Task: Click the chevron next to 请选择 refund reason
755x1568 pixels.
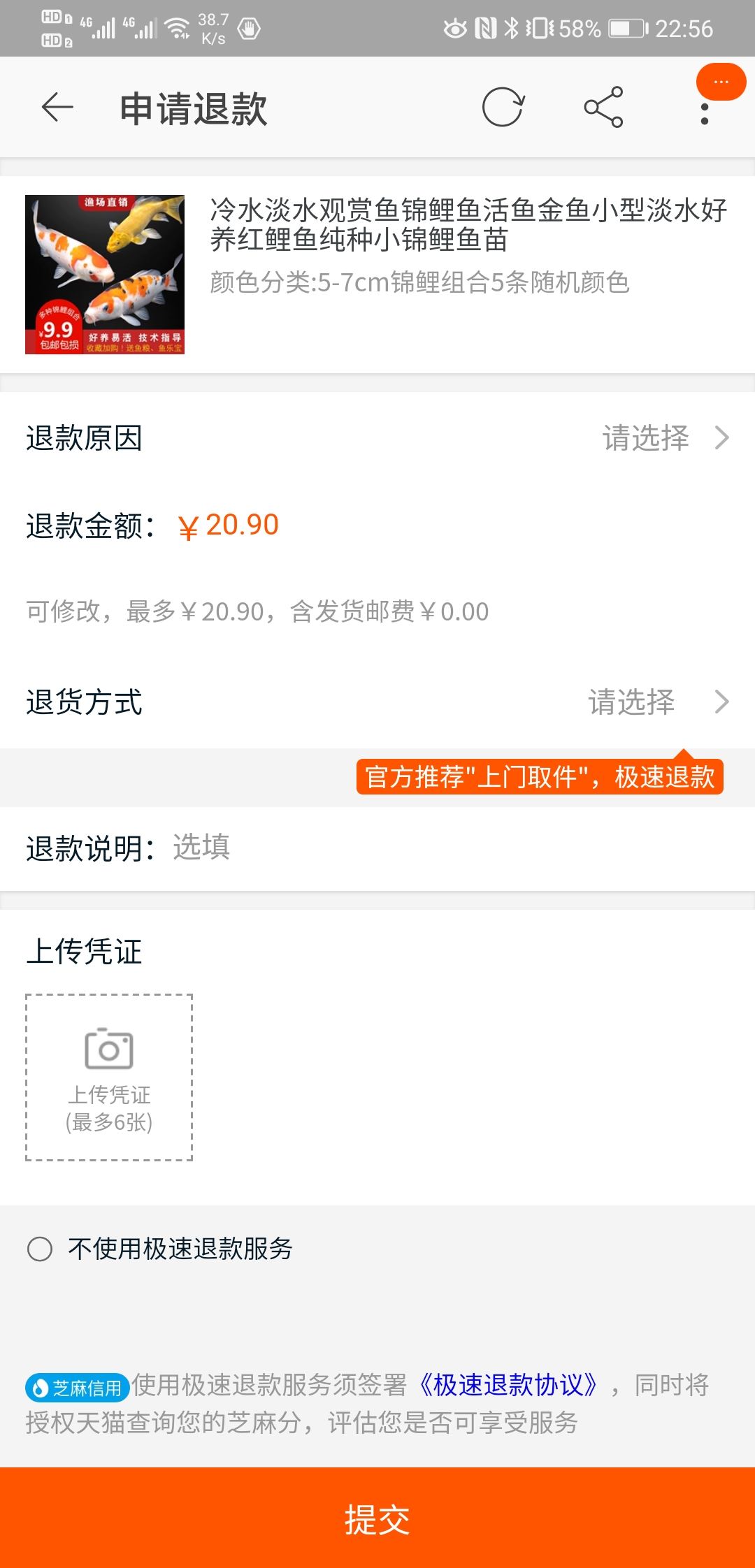Action: tap(721, 437)
